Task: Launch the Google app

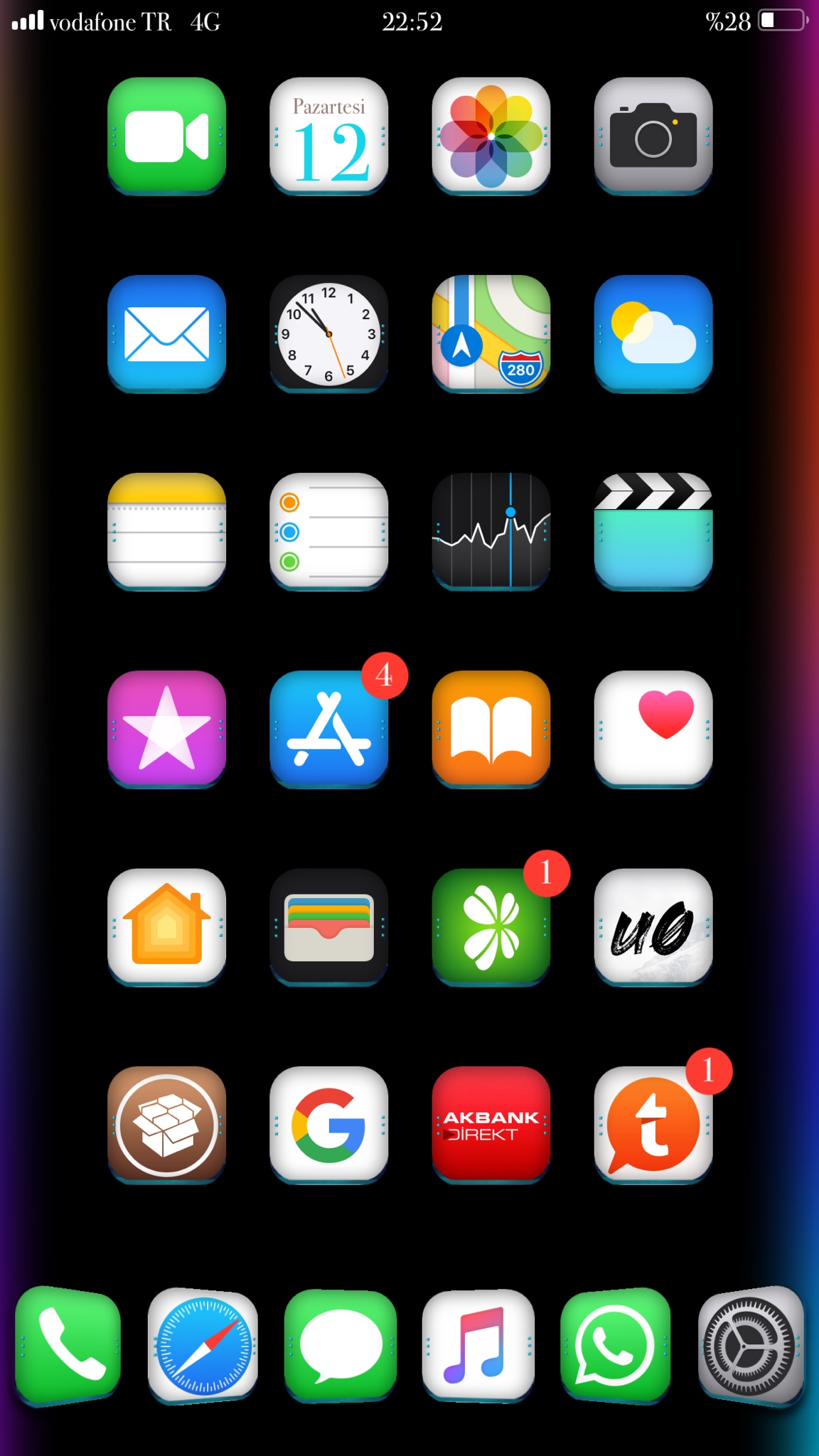Action: click(x=328, y=1123)
